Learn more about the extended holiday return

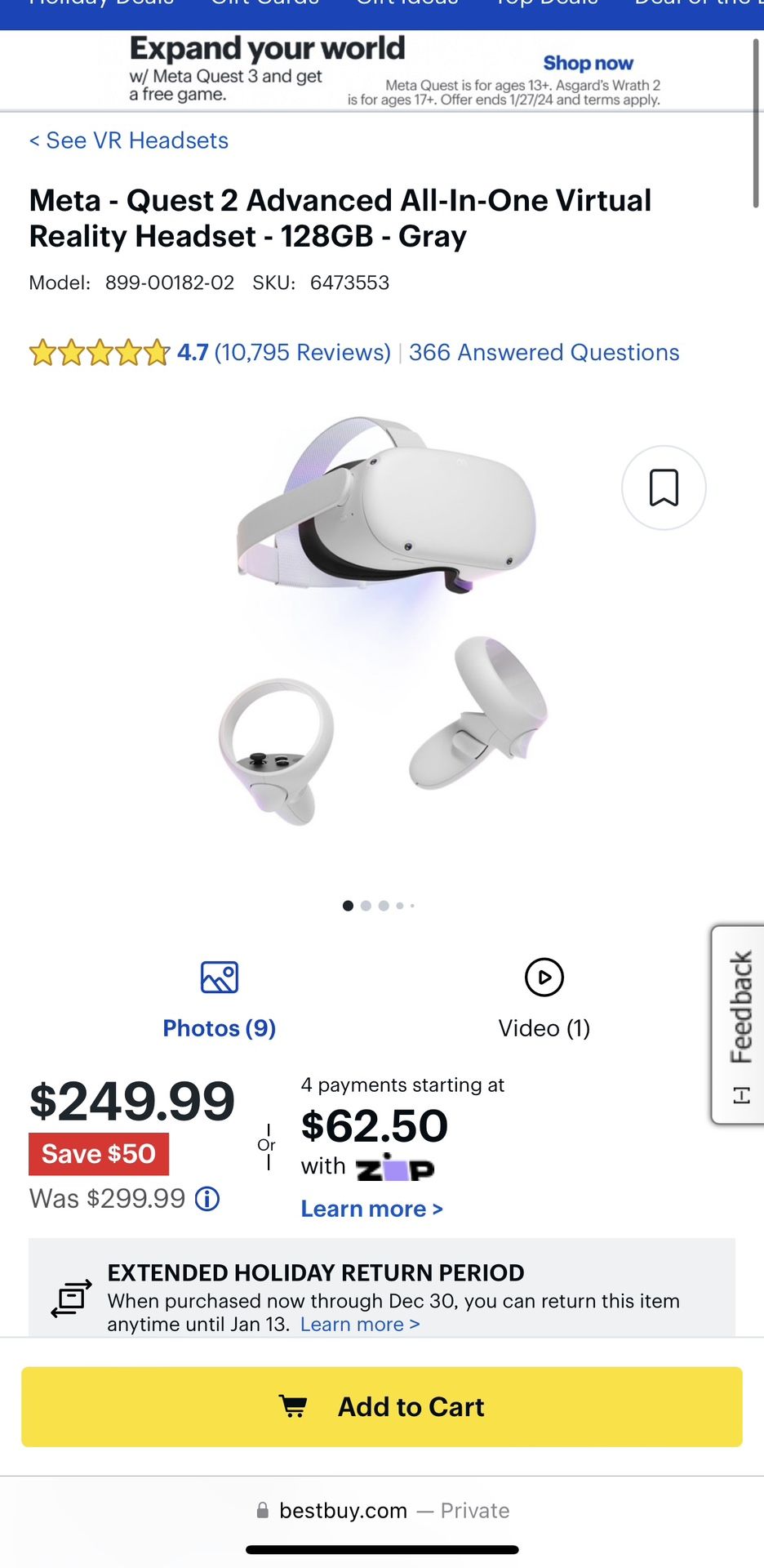(x=360, y=1325)
